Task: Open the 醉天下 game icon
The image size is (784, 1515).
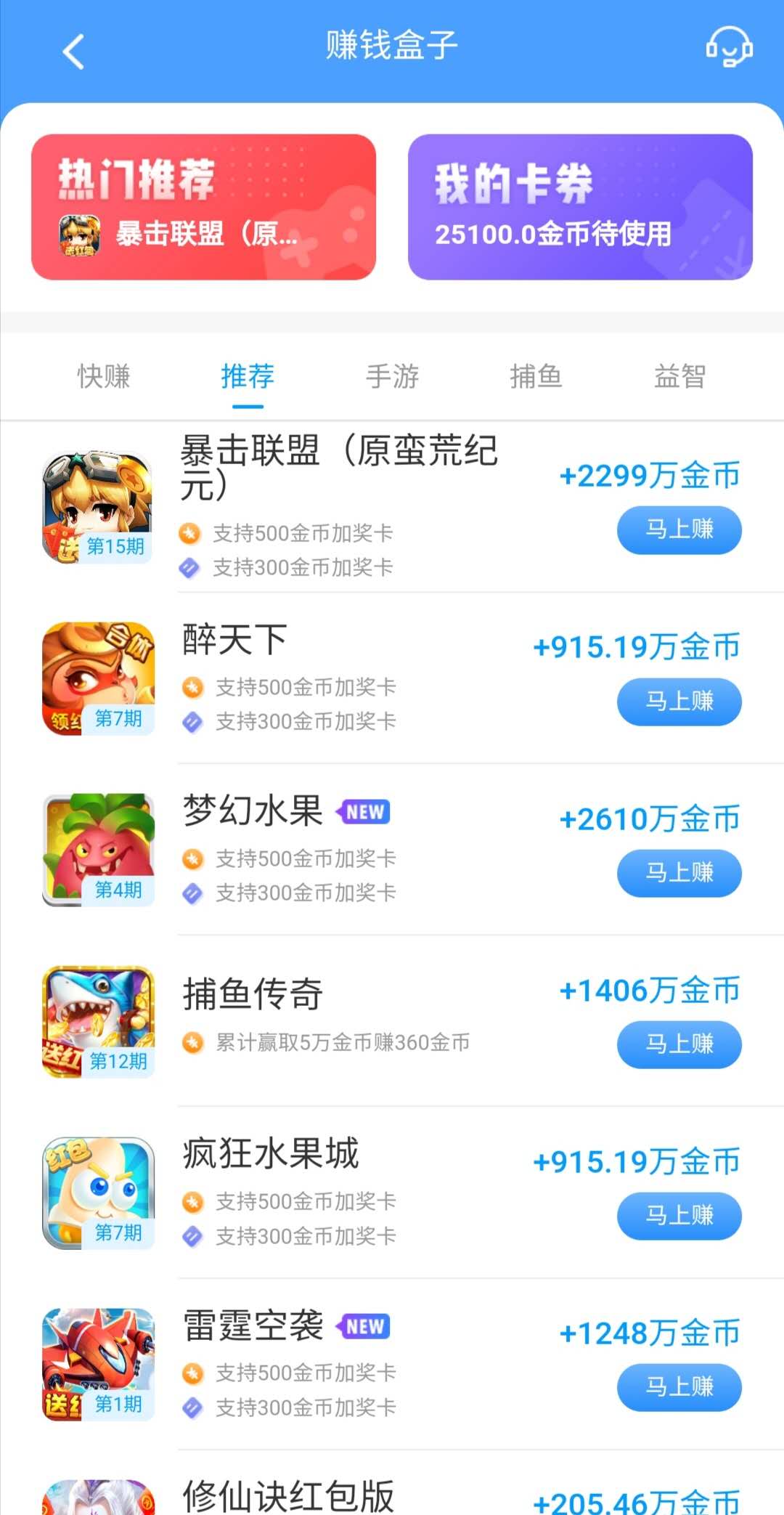Action: (x=98, y=678)
